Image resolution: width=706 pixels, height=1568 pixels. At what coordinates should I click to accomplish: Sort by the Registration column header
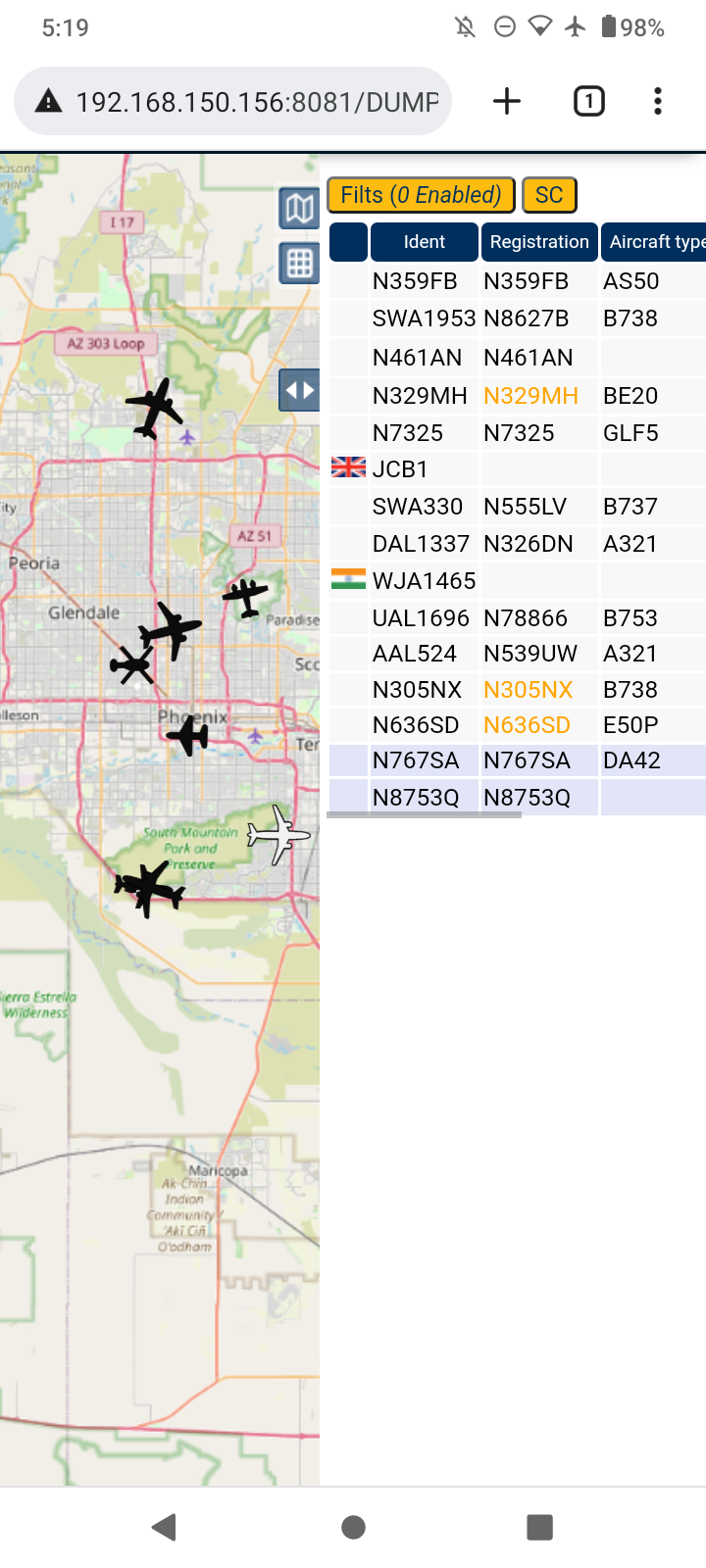(539, 242)
